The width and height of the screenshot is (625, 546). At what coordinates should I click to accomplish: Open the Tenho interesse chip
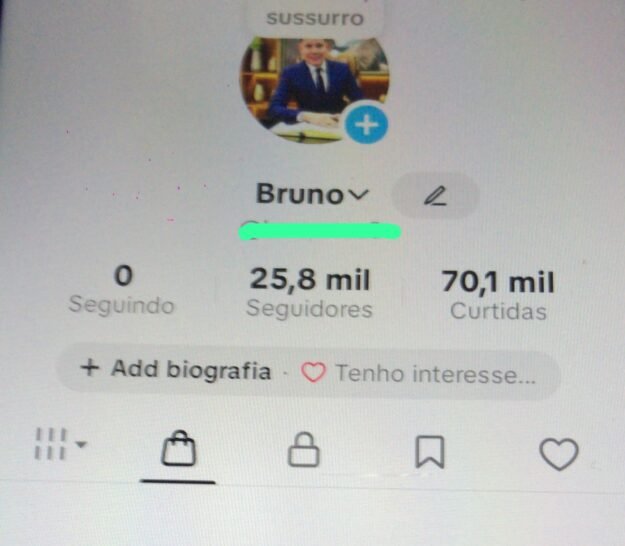click(x=420, y=374)
